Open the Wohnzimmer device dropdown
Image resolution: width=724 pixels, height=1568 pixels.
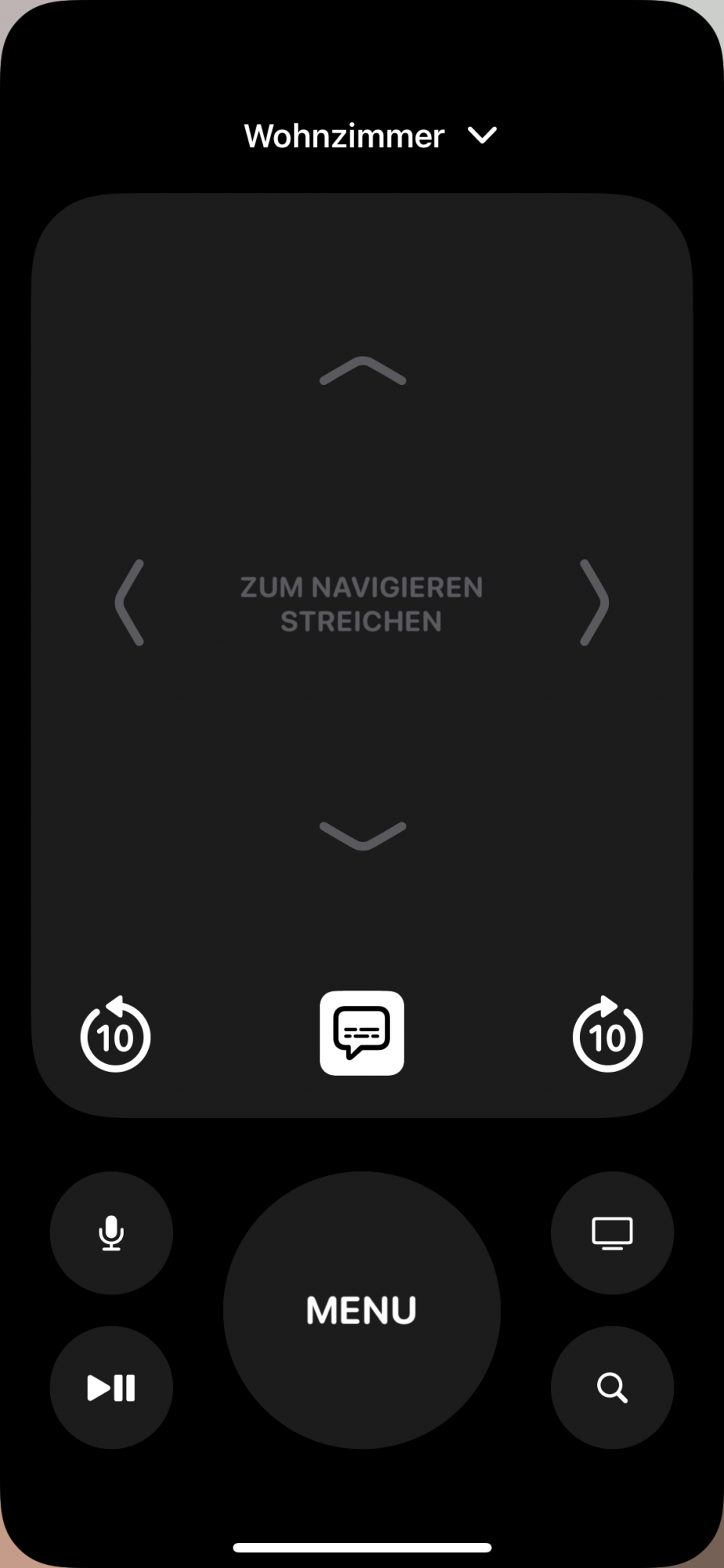(x=371, y=136)
